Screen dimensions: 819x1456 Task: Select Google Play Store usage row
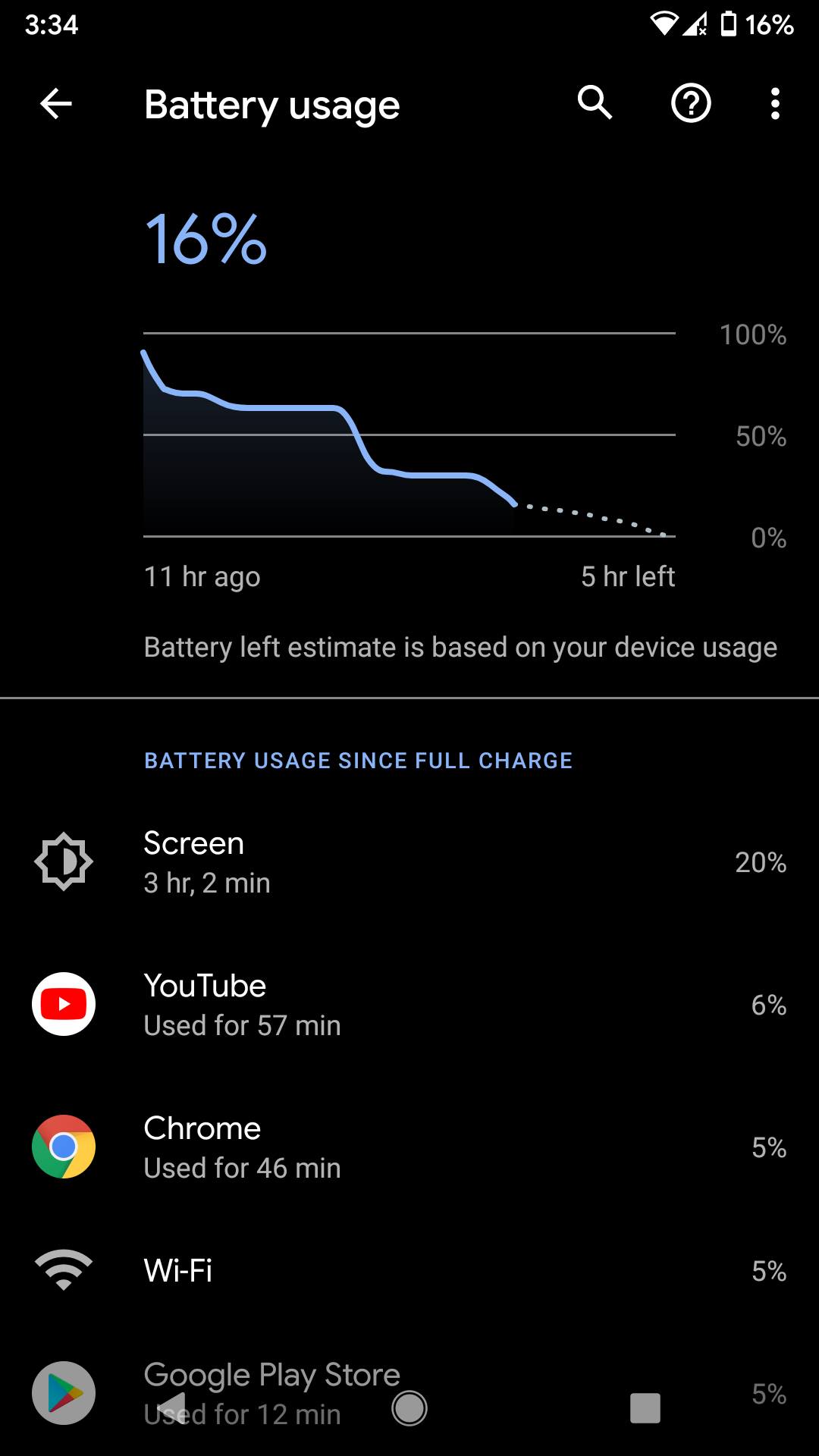(x=409, y=1394)
